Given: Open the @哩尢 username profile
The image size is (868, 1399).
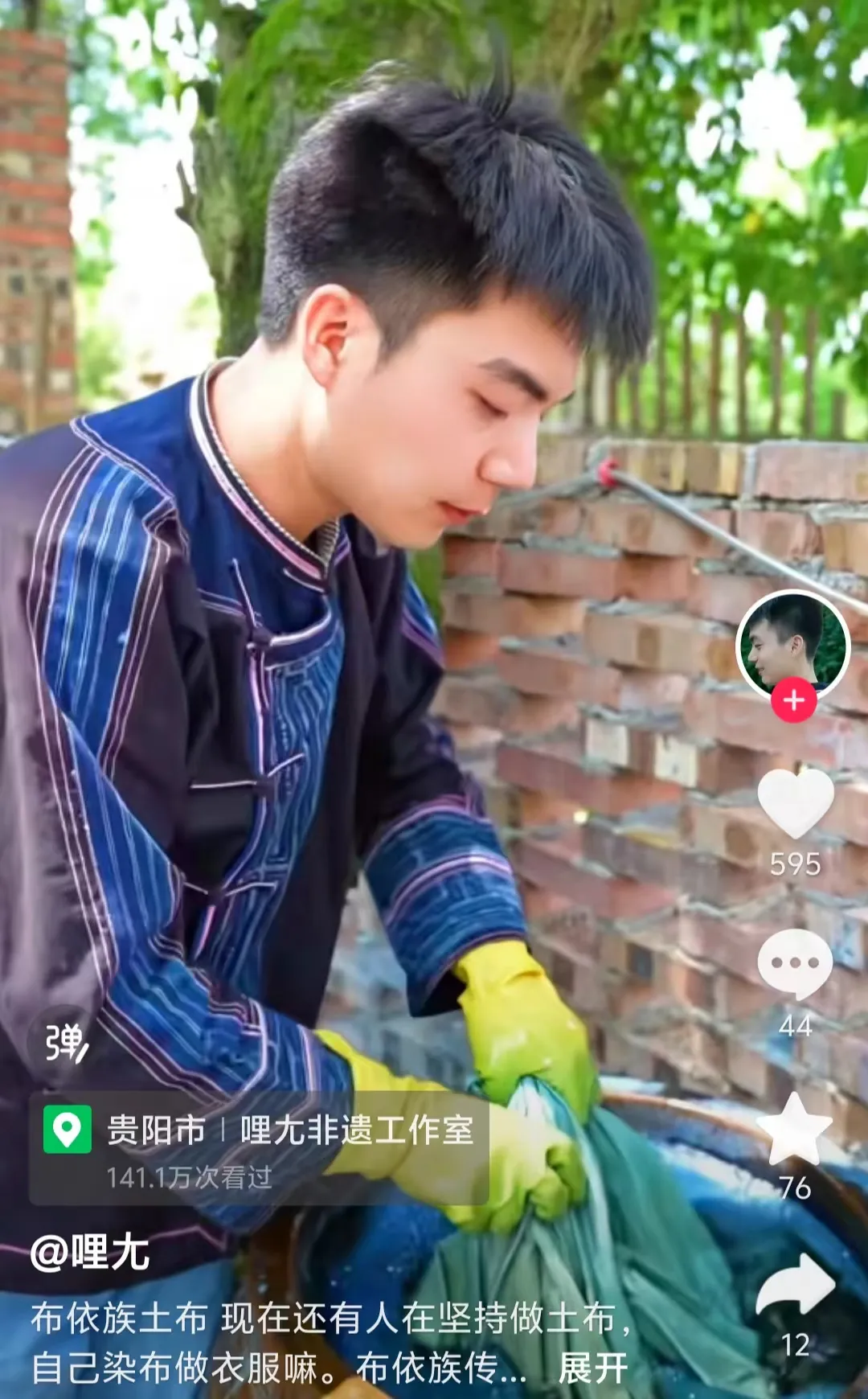Looking at the screenshot, I should pos(90,1252).
